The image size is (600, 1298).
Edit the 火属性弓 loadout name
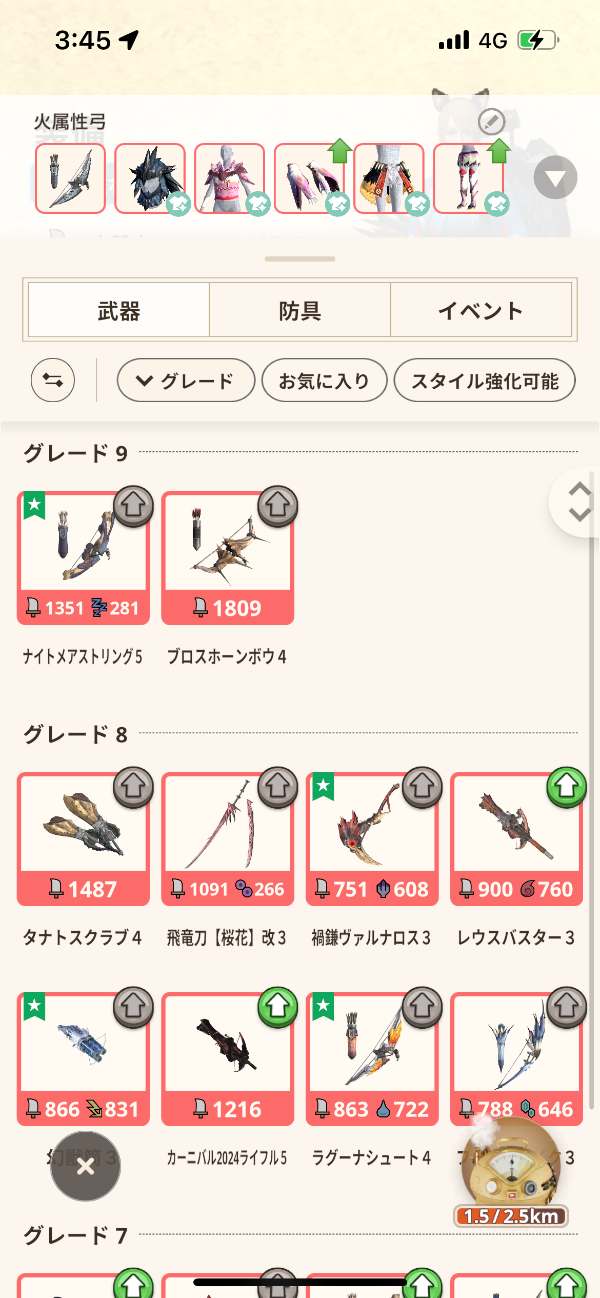click(491, 123)
